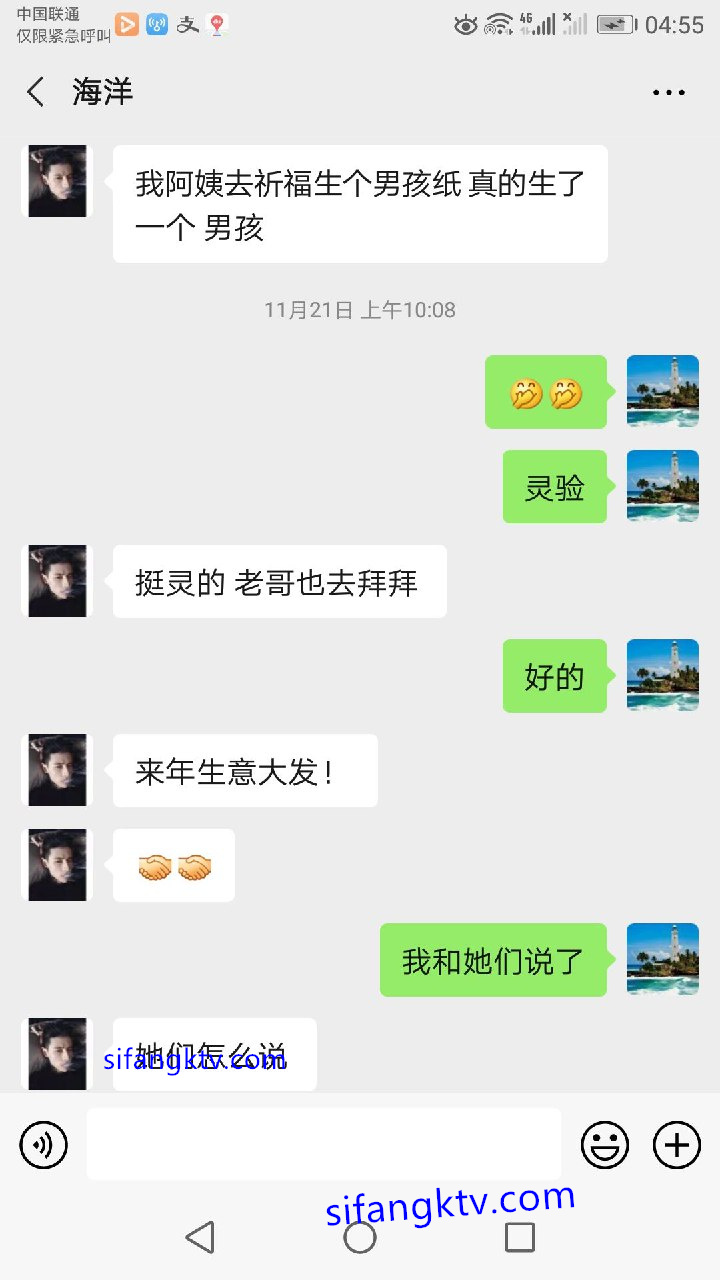The image size is (720, 1280).
Task: Open the plus attachments menu
Action: [677, 1145]
